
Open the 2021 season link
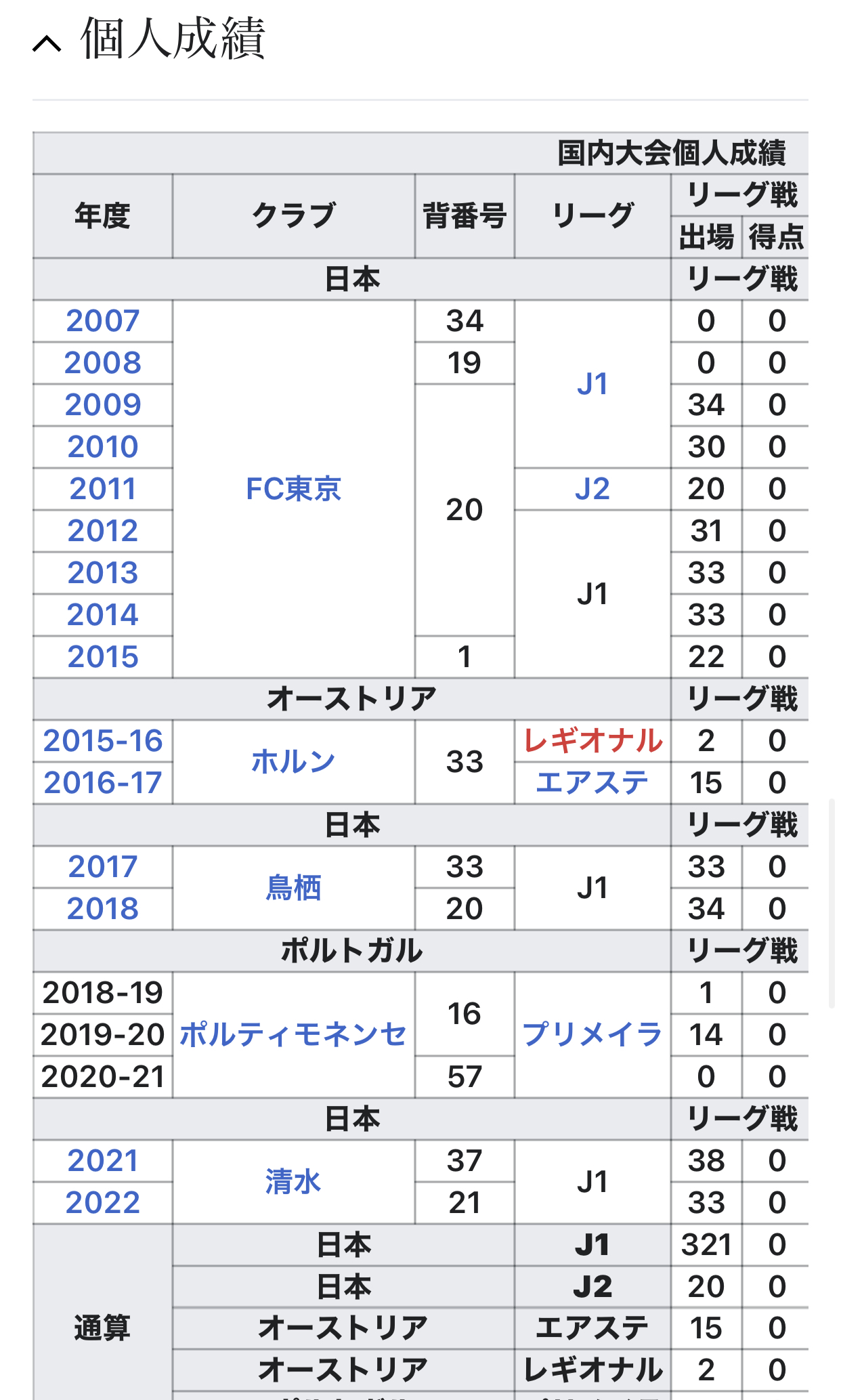103,1161
